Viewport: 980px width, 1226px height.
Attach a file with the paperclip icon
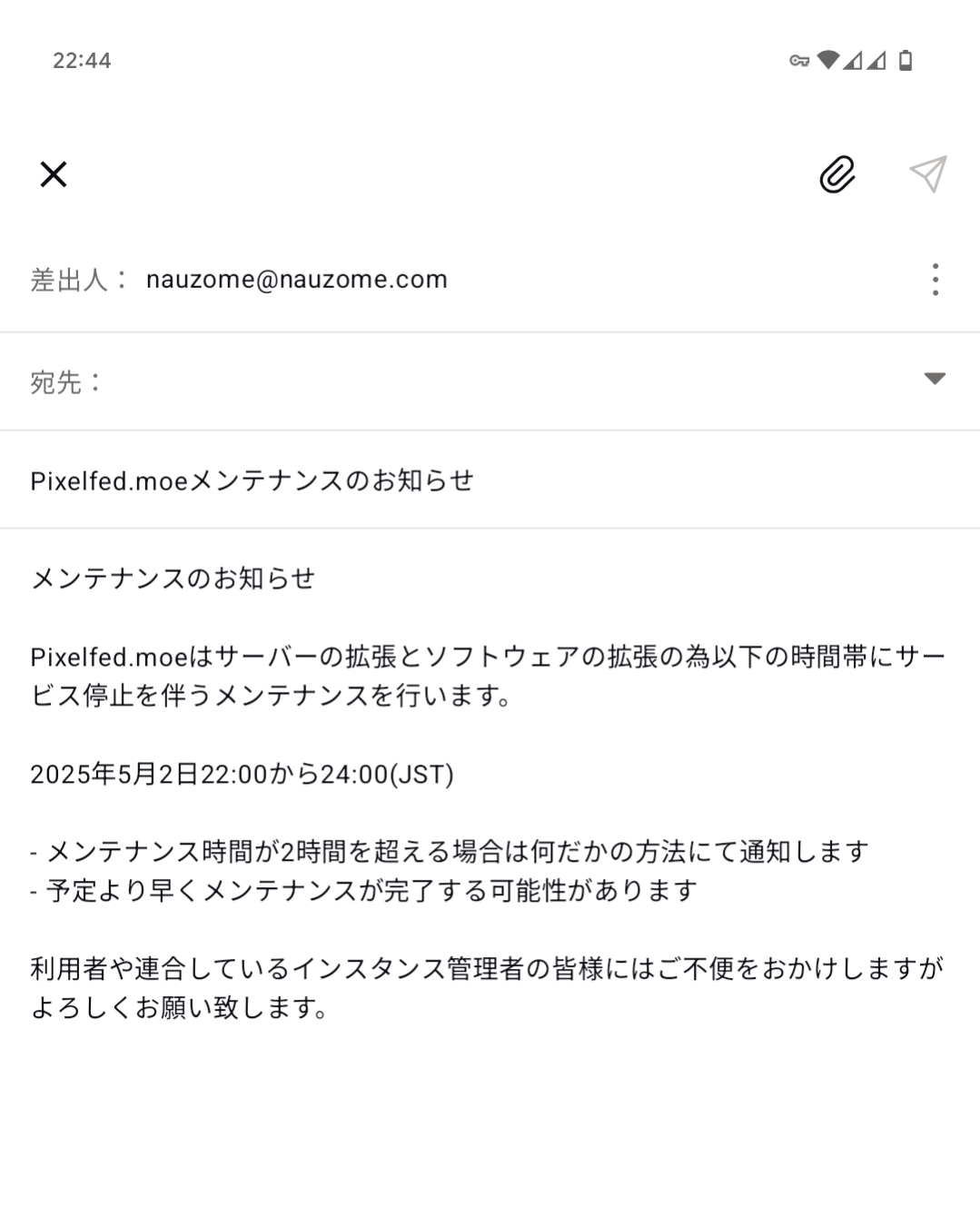[x=836, y=174]
